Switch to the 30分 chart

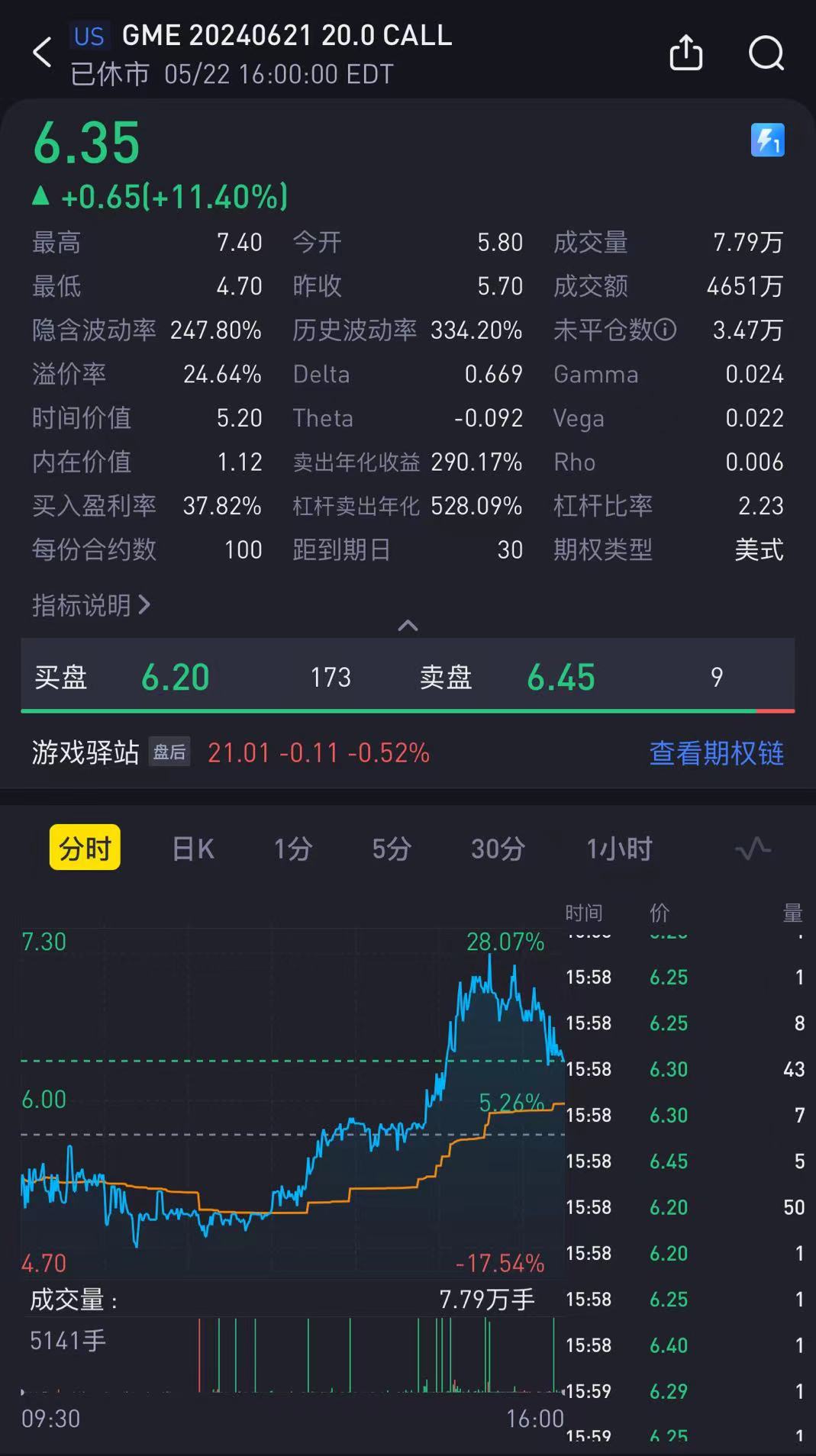(x=498, y=849)
